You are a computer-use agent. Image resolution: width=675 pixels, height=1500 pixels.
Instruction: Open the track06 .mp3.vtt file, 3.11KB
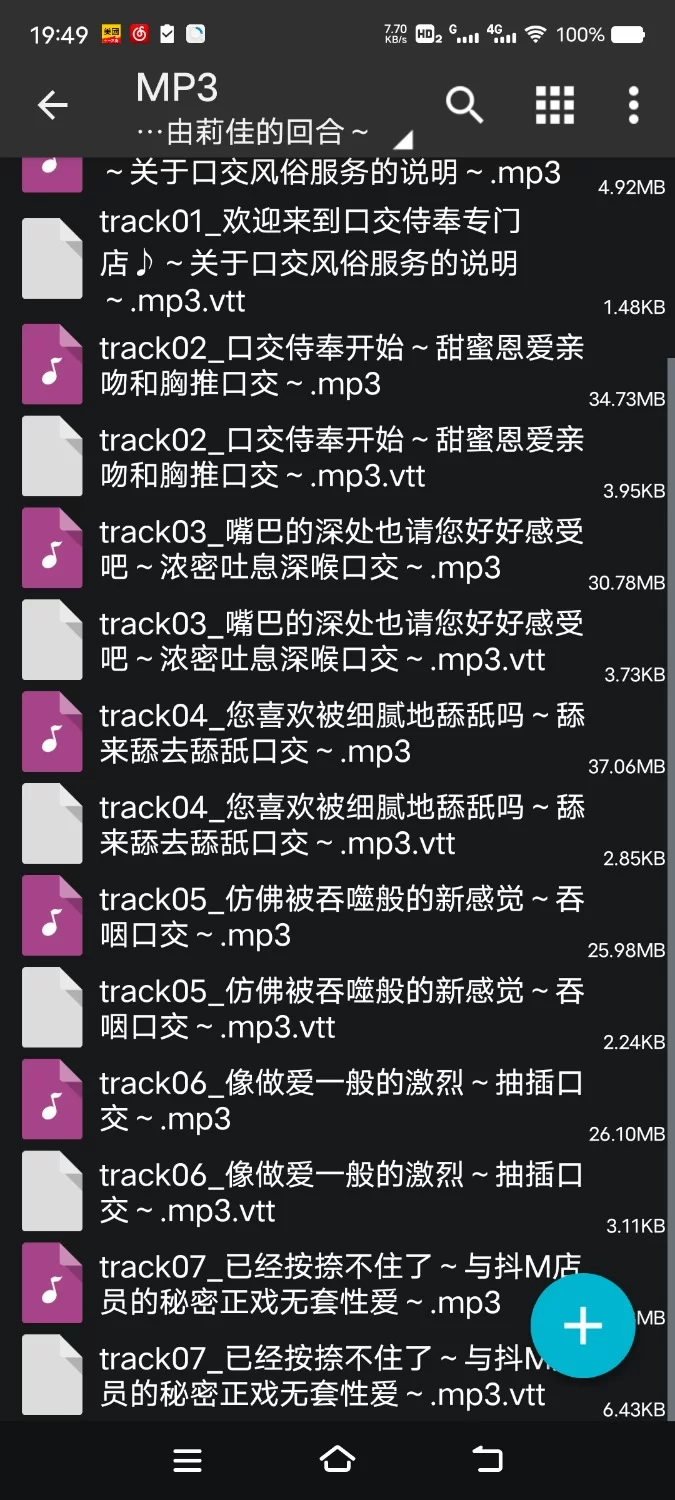point(340,1194)
